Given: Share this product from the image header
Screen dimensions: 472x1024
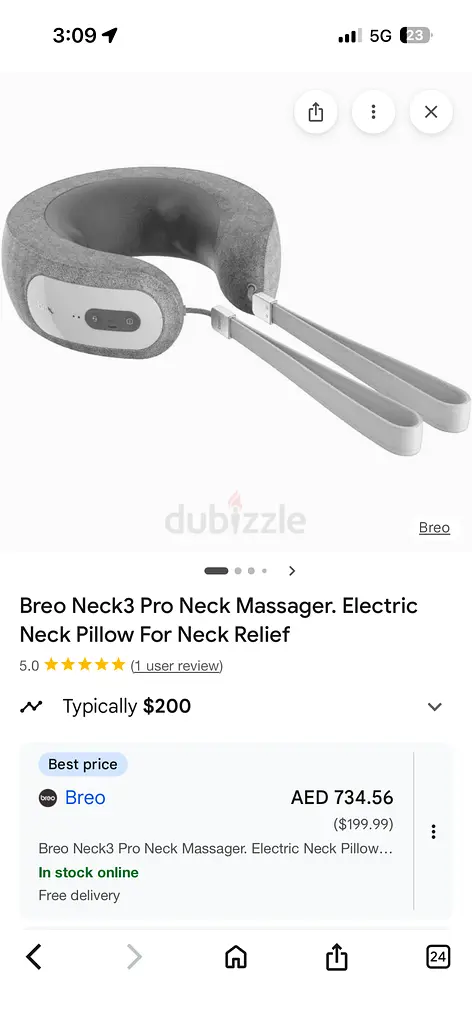Looking at the screenshot, I should (315, 112).
